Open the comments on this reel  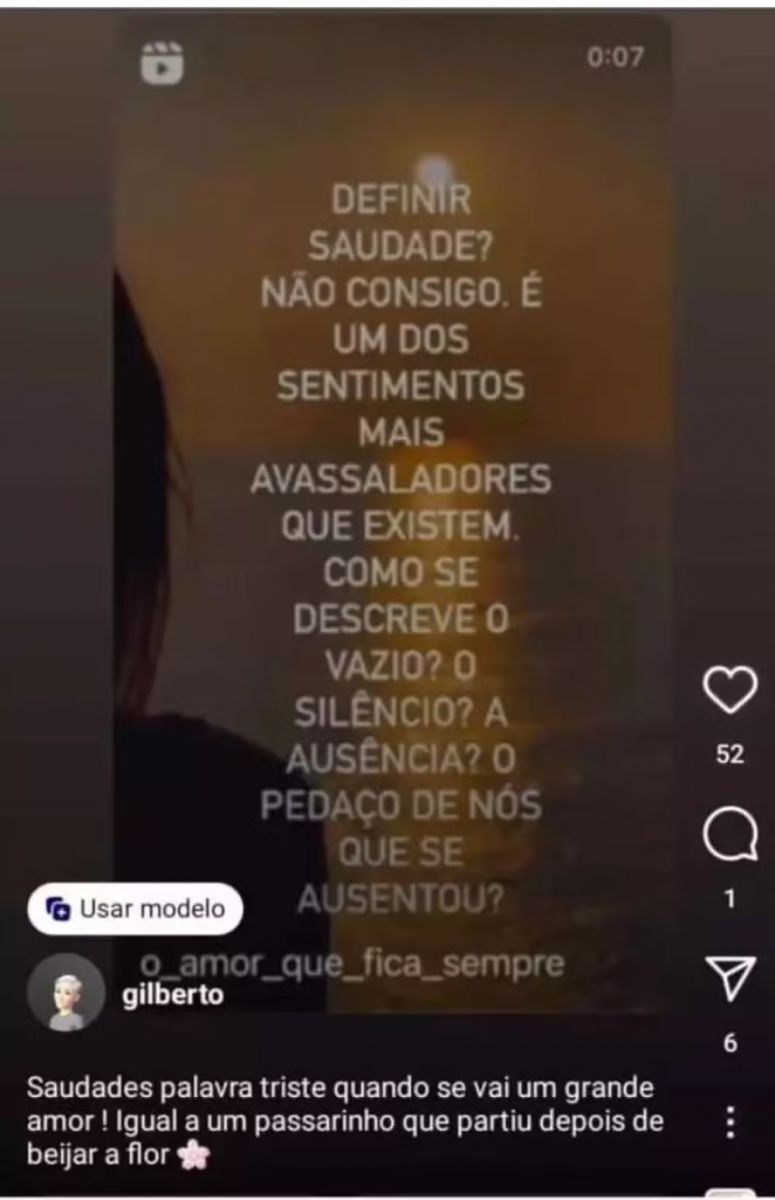coord(730,838)
